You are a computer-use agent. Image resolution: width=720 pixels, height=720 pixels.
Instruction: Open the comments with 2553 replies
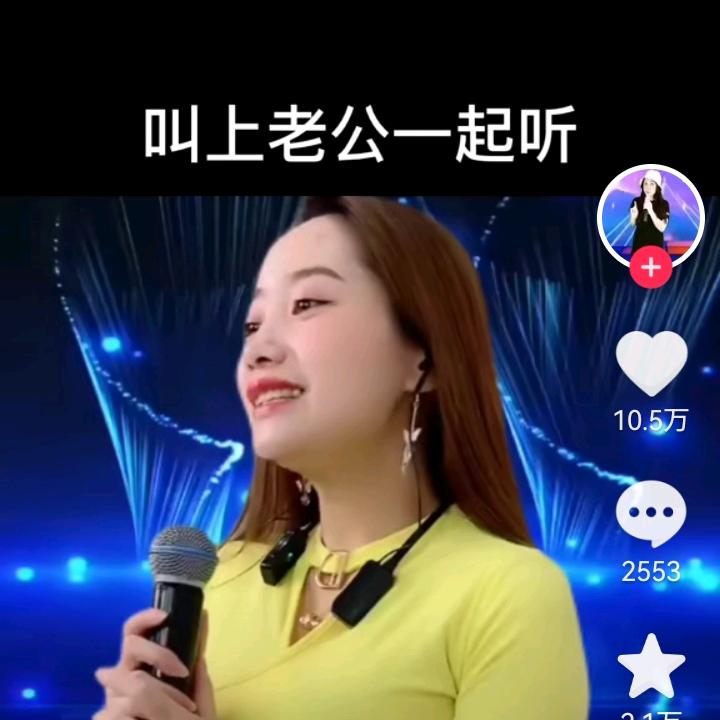[x=651, y=517]
